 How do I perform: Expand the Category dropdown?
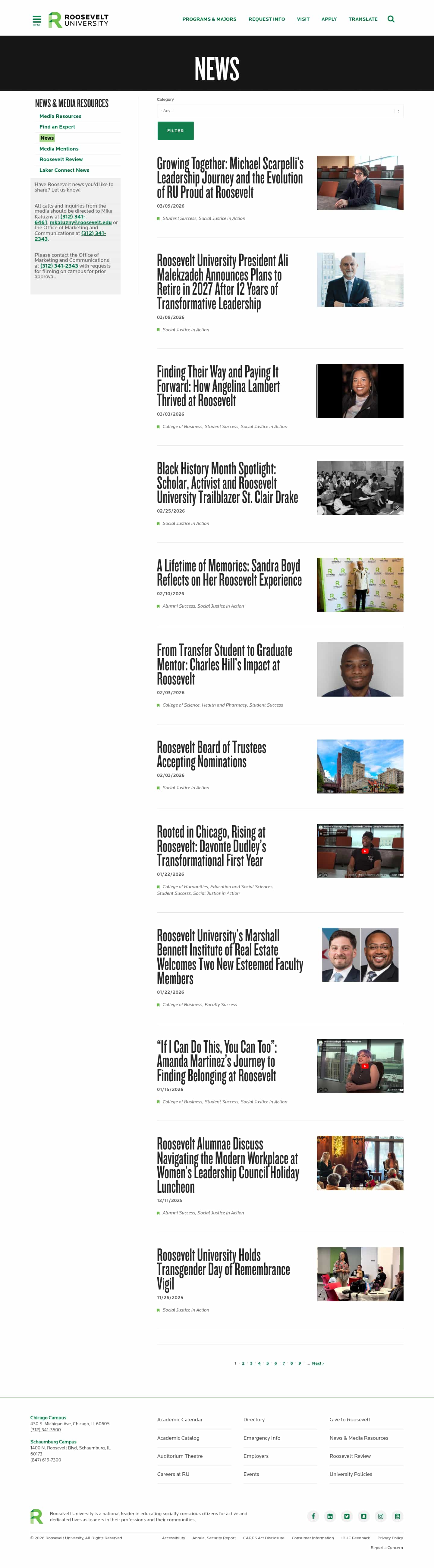point(280,111)
